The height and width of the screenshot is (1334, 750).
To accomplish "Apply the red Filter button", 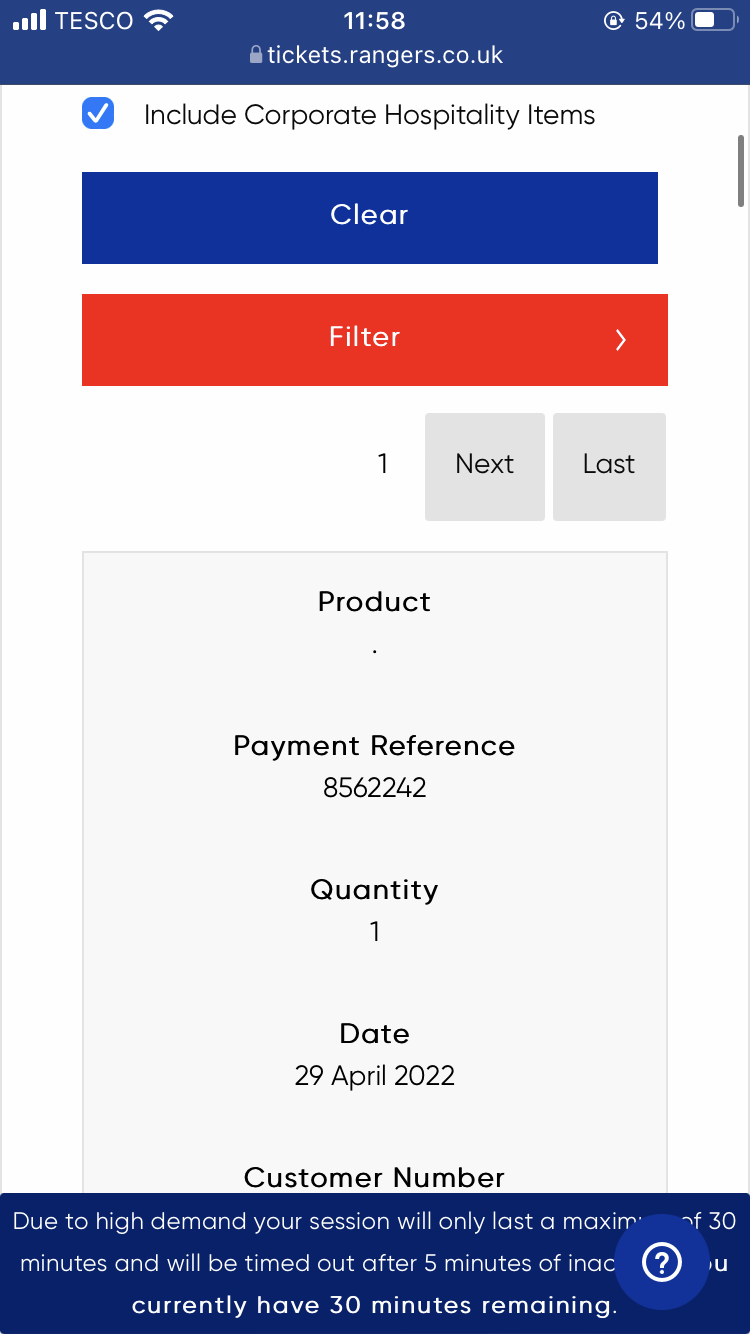I will tap(374, 339).
